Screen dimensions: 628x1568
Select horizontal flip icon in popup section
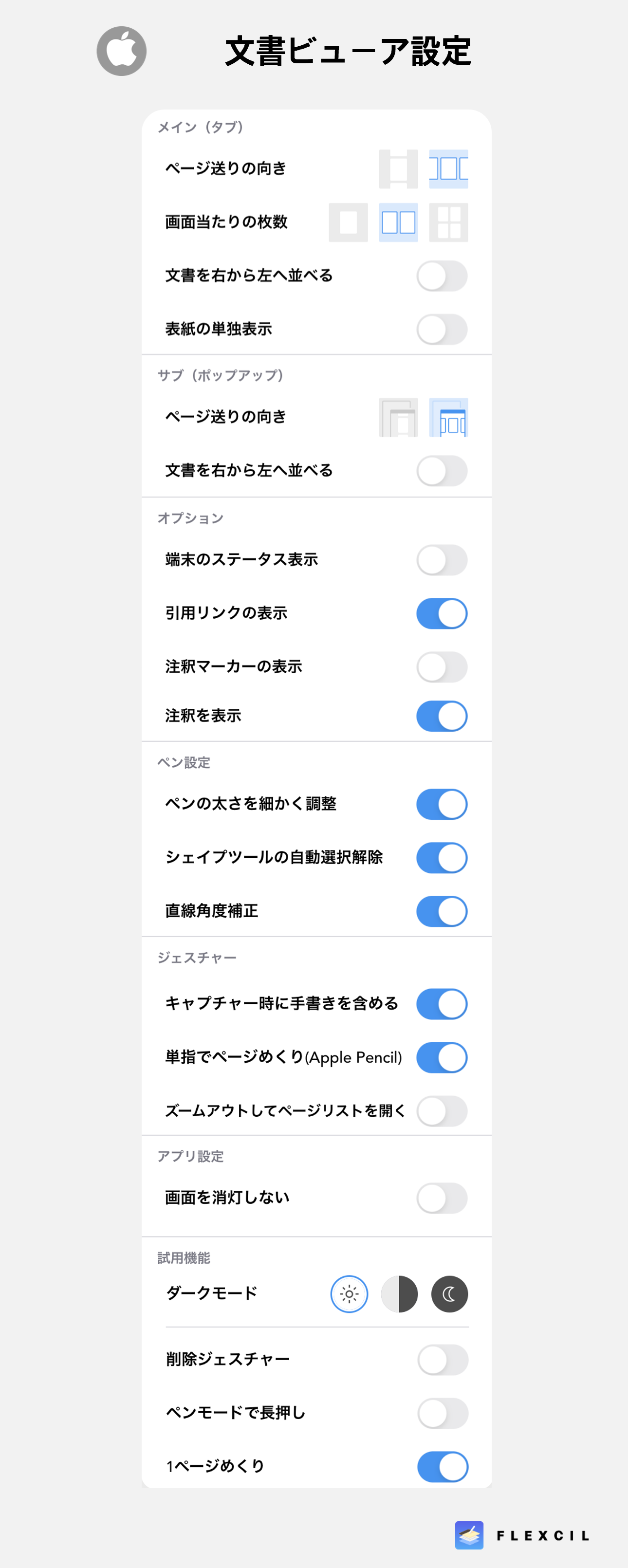448,417
